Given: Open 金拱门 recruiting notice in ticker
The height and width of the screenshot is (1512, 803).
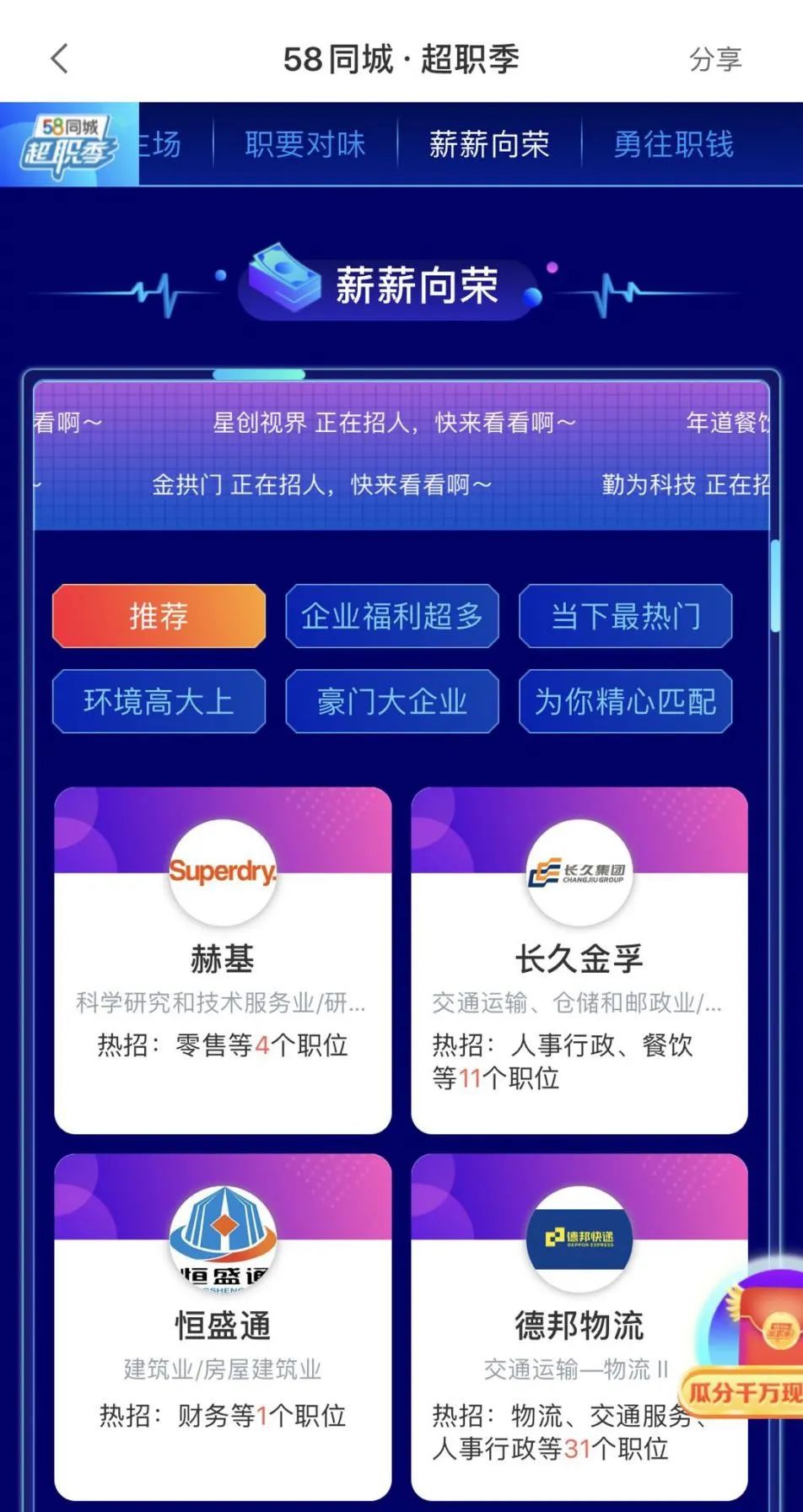Looking at the screenshot, I should 321,484.
